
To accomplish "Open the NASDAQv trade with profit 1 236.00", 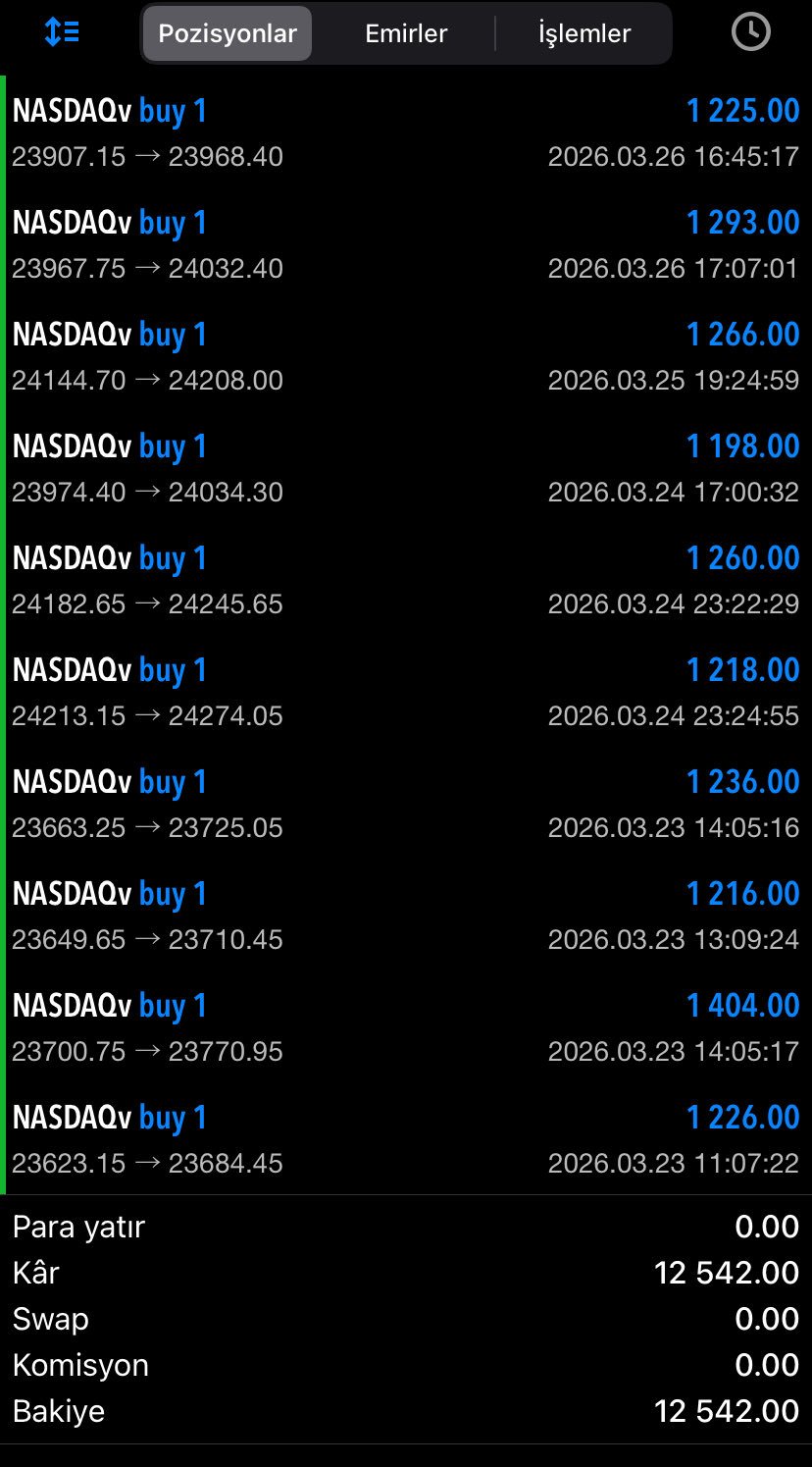I will (406, 804).
